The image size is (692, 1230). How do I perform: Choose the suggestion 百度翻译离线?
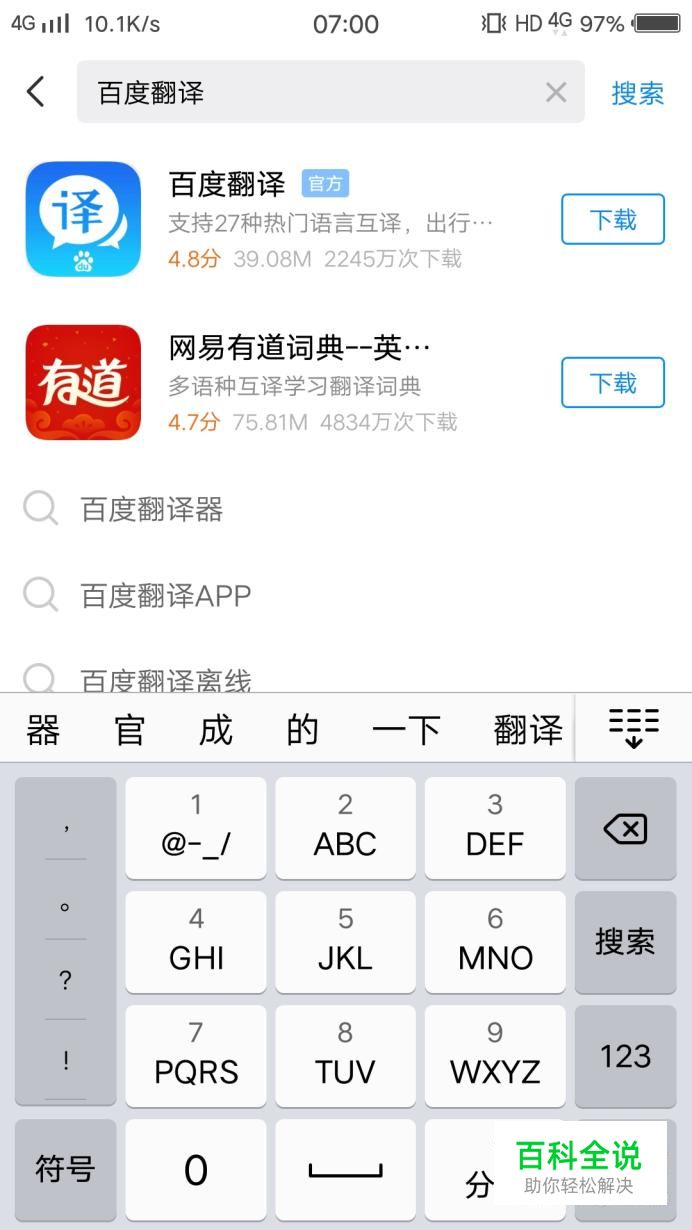[x=165, y=681]
